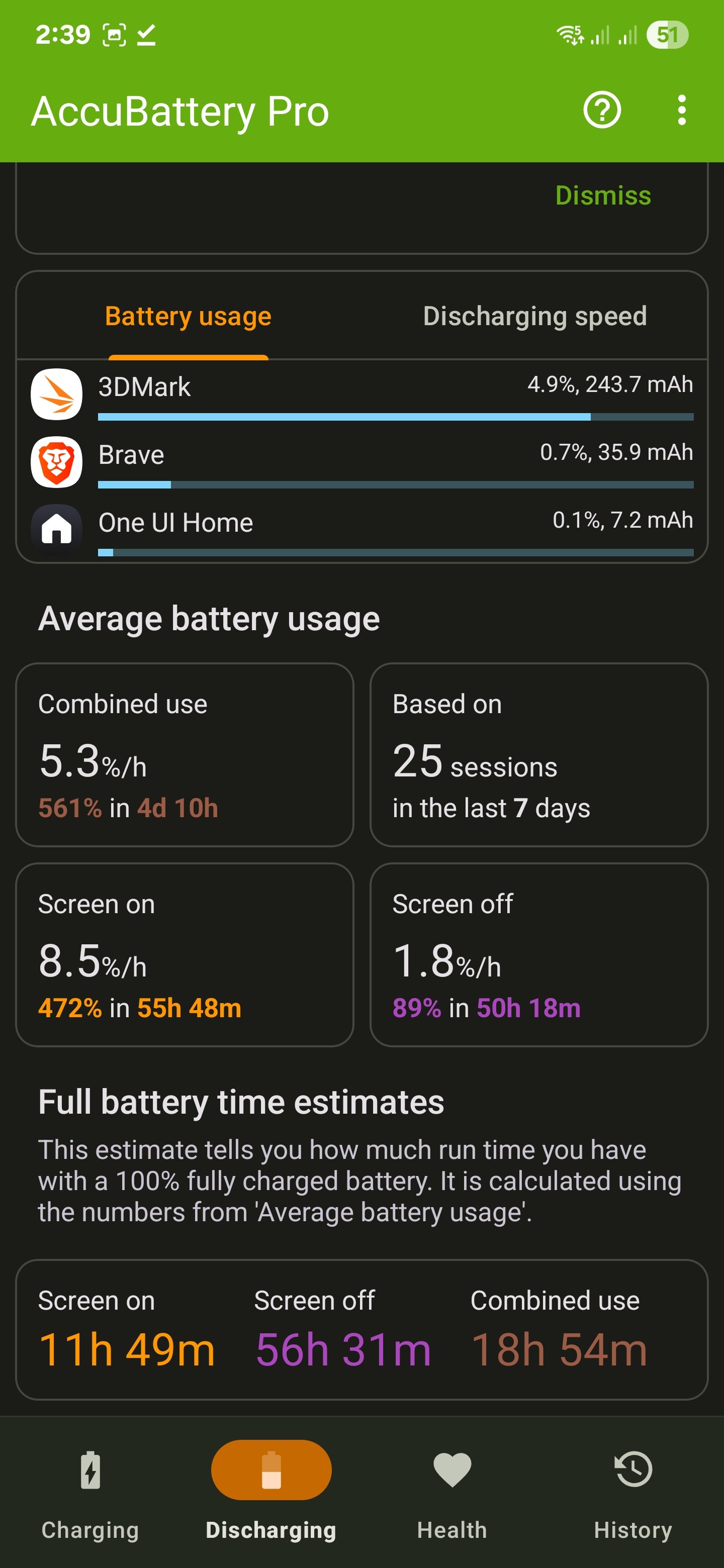Select the Battery usage tab
Screen dimensions: 724x1568
point(187,316)
